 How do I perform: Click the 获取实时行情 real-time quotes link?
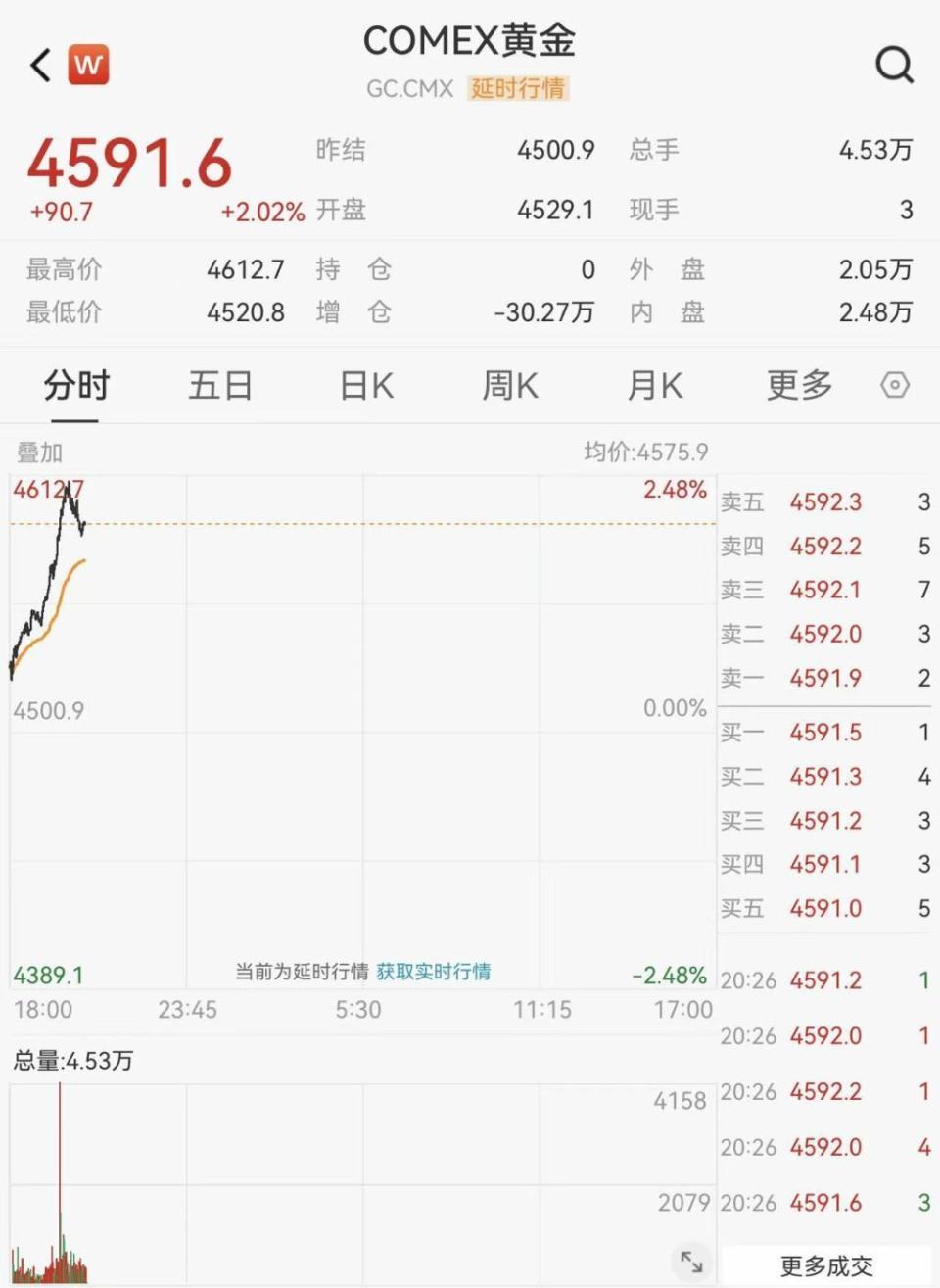(x=434, y=972)
